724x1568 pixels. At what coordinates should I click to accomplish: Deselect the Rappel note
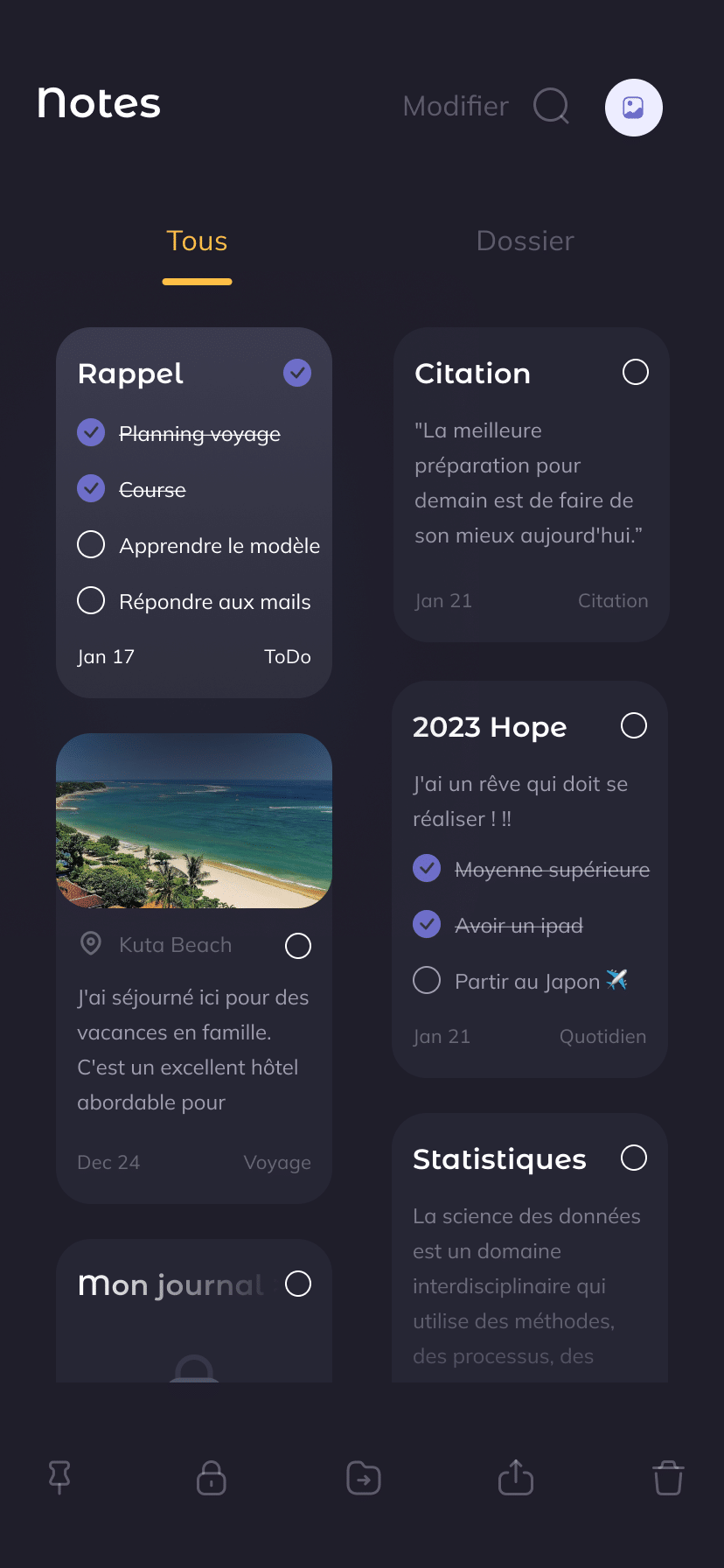click(297, 373)
